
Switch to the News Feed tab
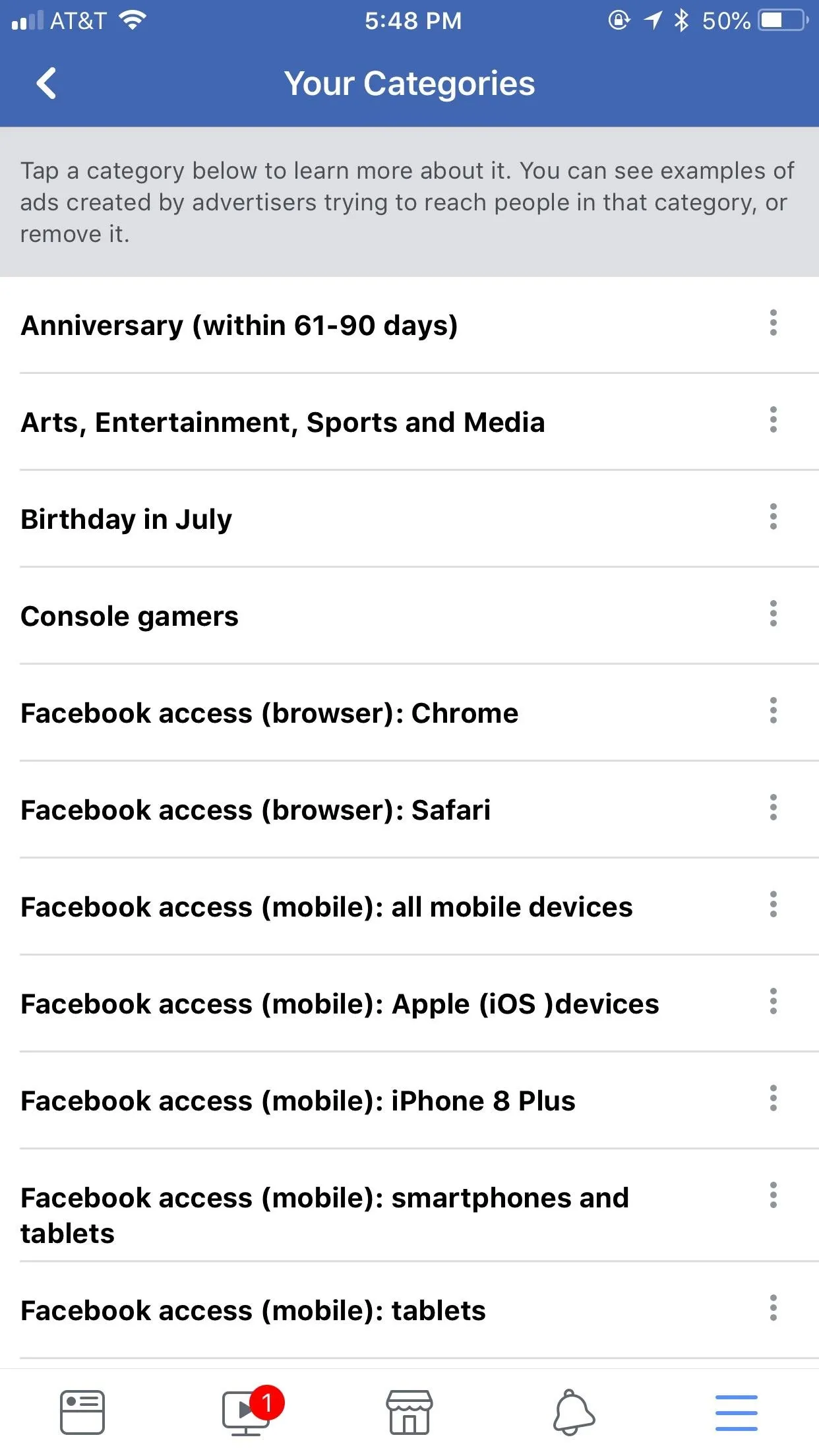82,1412
